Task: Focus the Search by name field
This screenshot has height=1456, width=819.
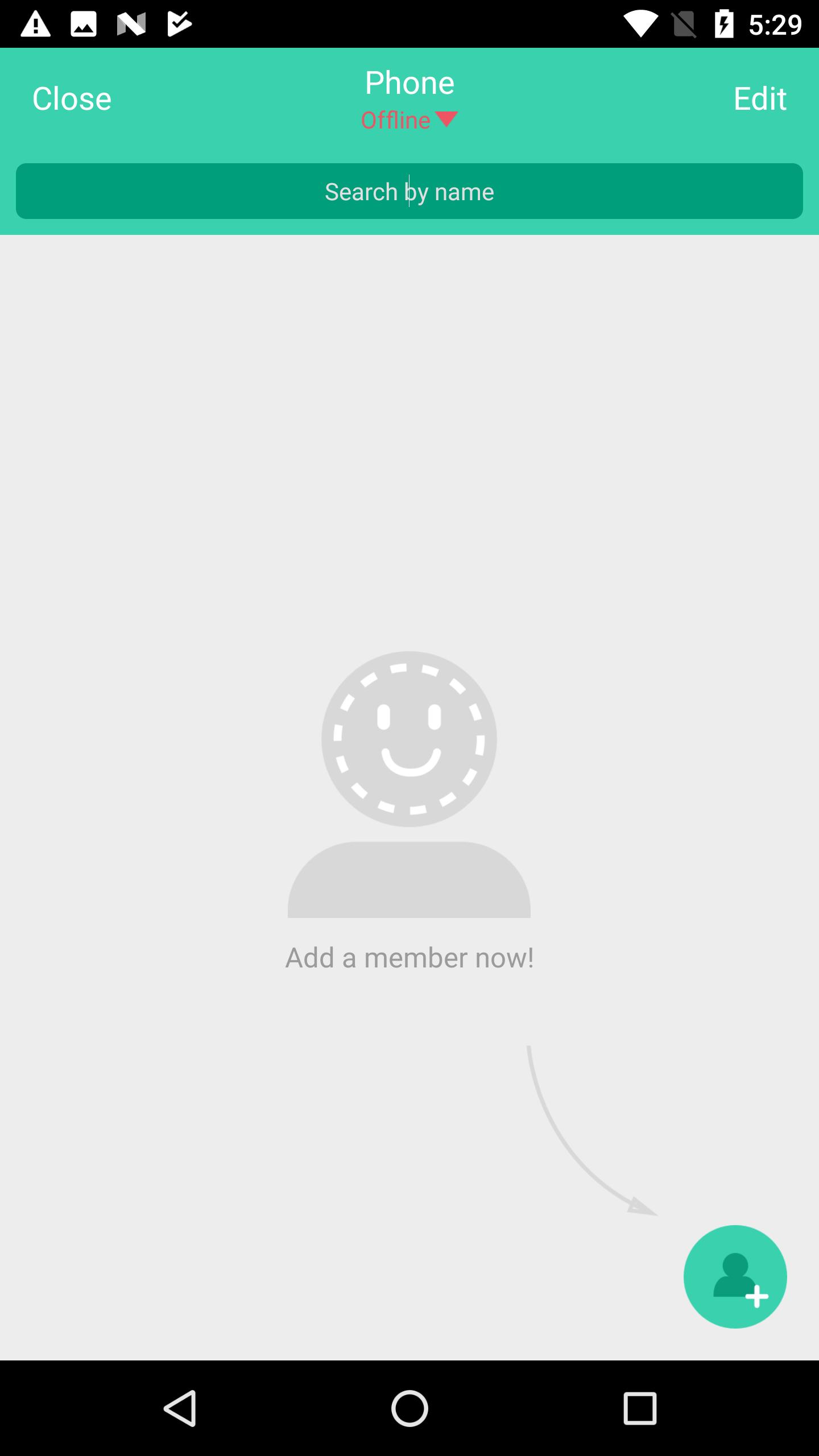Action: [x=409, y=192]
